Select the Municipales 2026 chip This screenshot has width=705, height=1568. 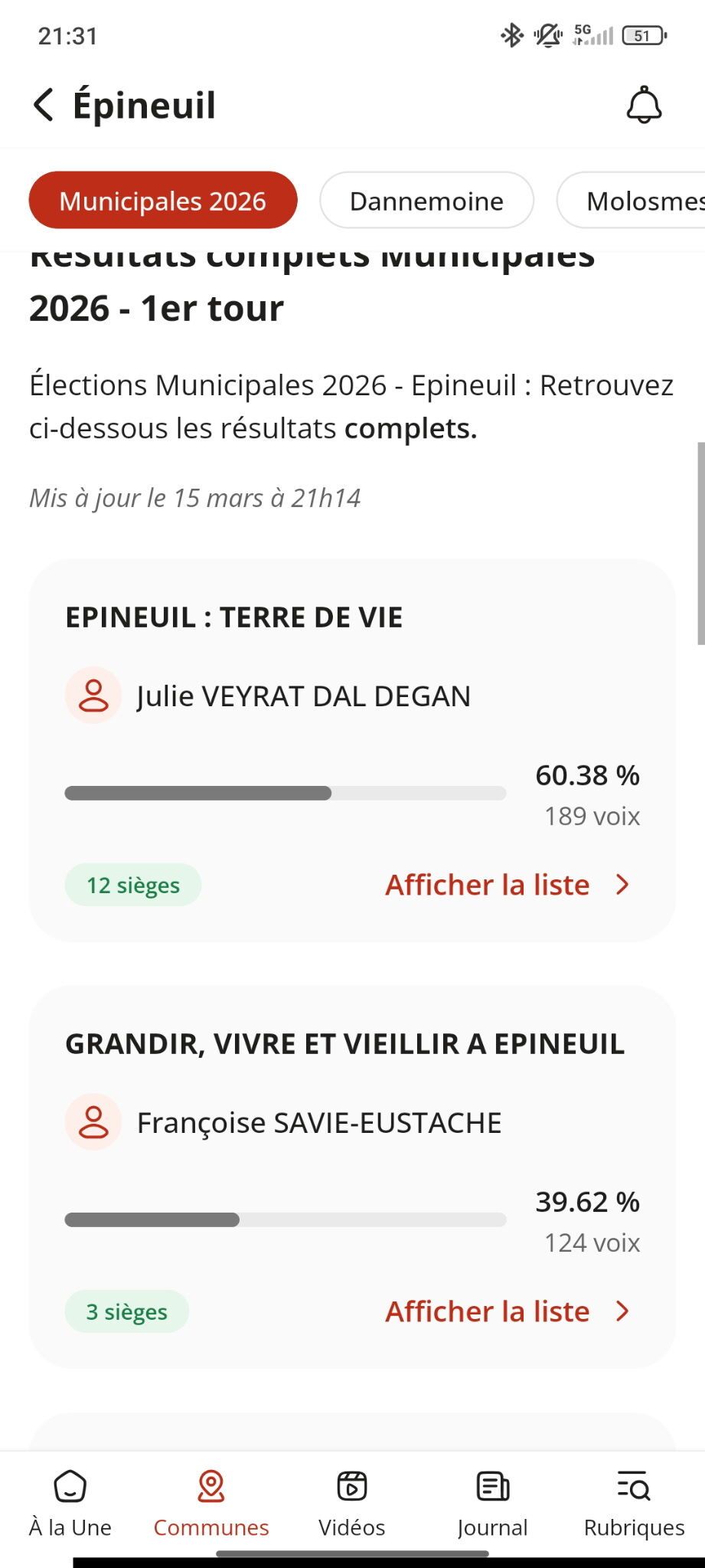[162, 201]
